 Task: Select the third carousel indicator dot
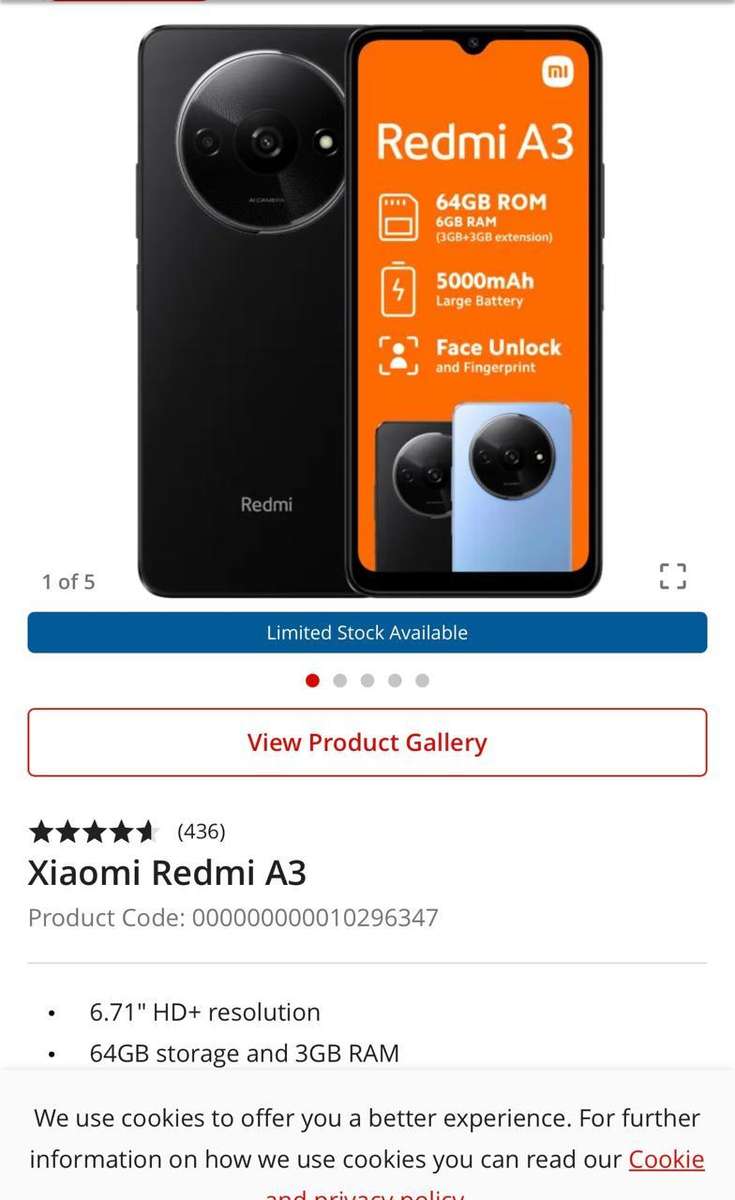pyautogui.click(x=367, y=680)
